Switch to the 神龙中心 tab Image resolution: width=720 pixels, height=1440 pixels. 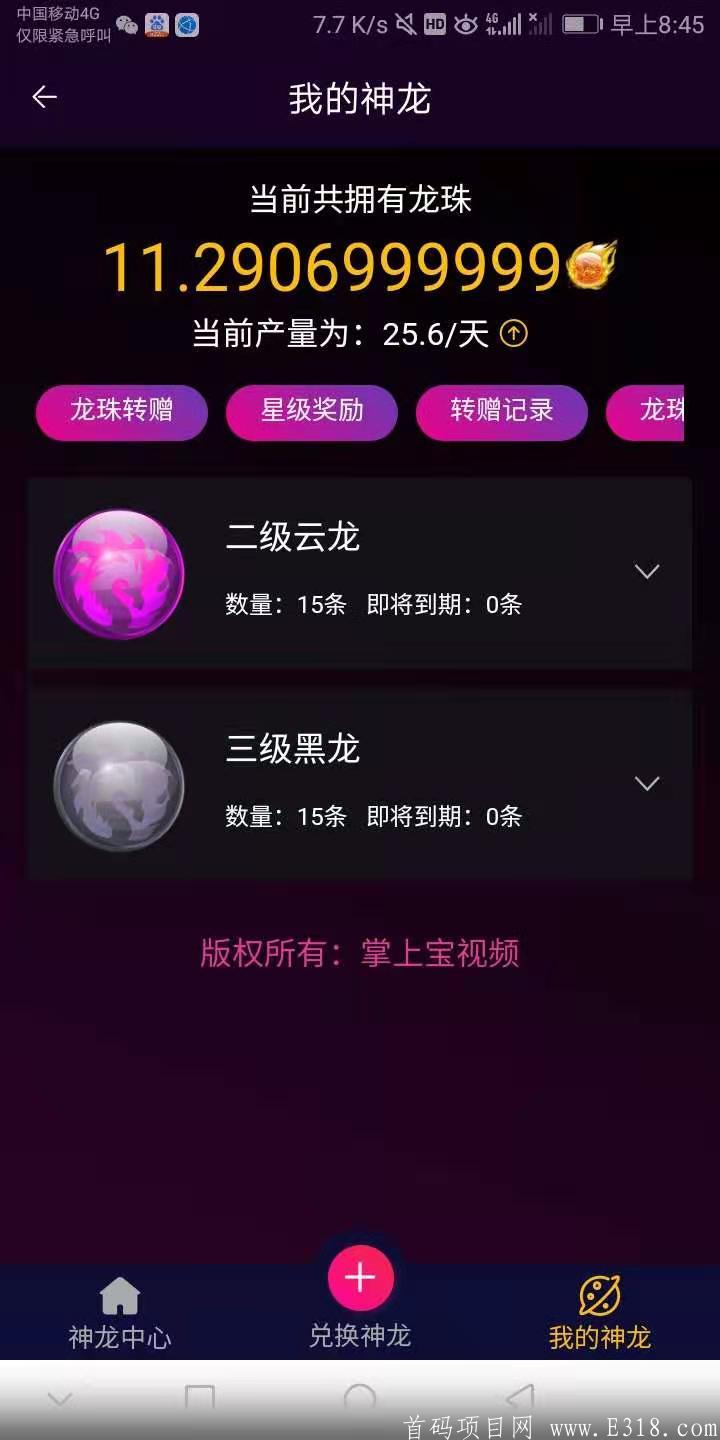pos(119,1313)
